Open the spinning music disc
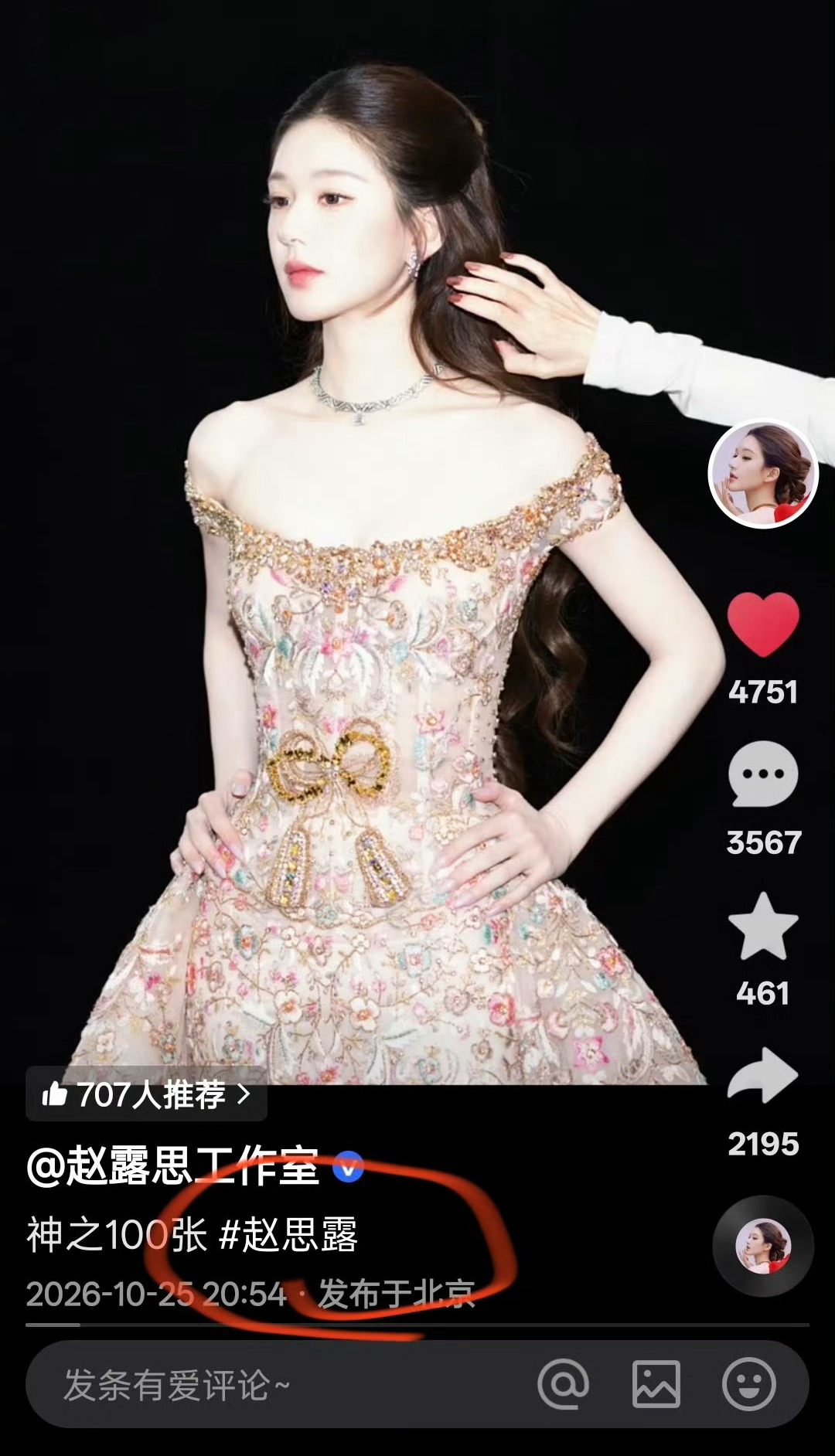Viewport: 835px width, 1456px height. pyautogui.click(x=762, y=1247)
